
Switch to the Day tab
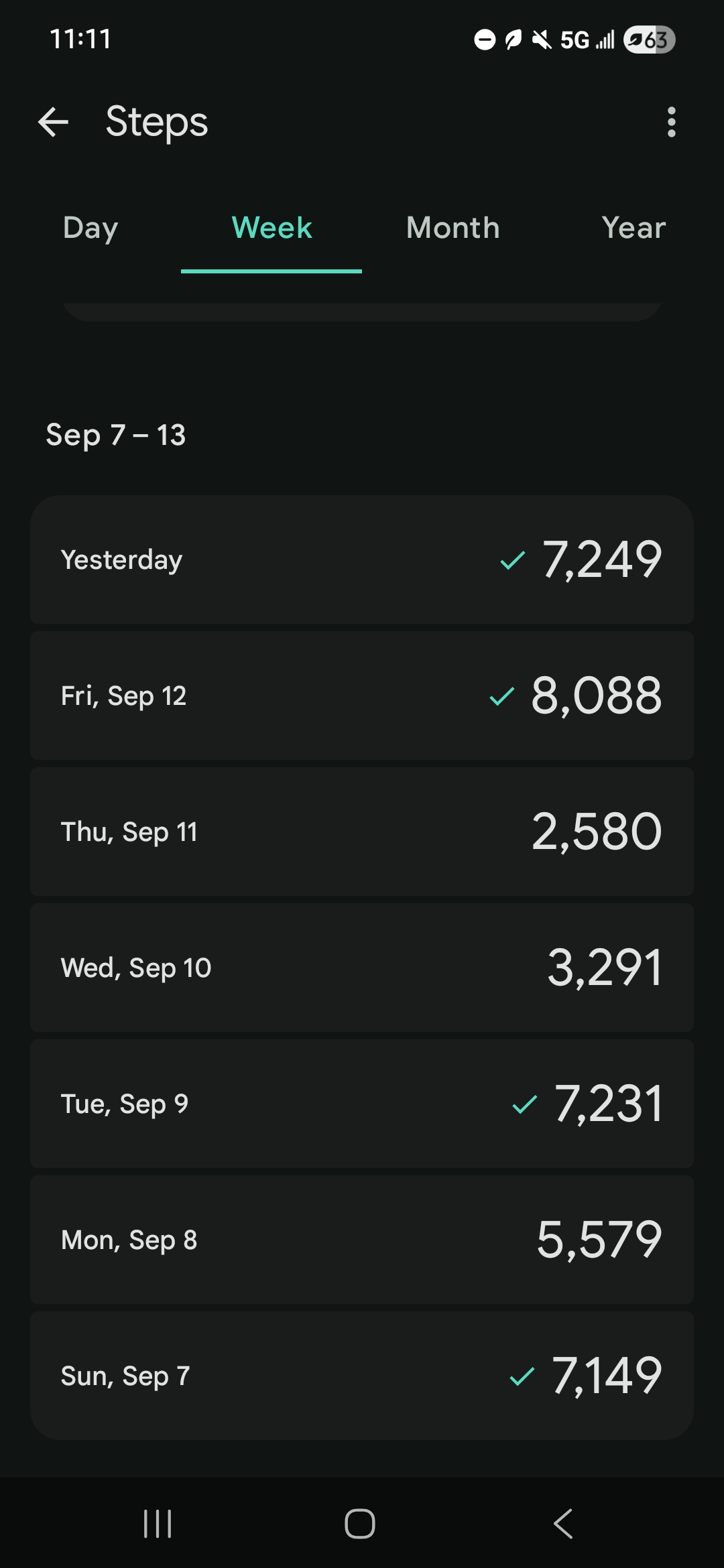click(90, 228)
